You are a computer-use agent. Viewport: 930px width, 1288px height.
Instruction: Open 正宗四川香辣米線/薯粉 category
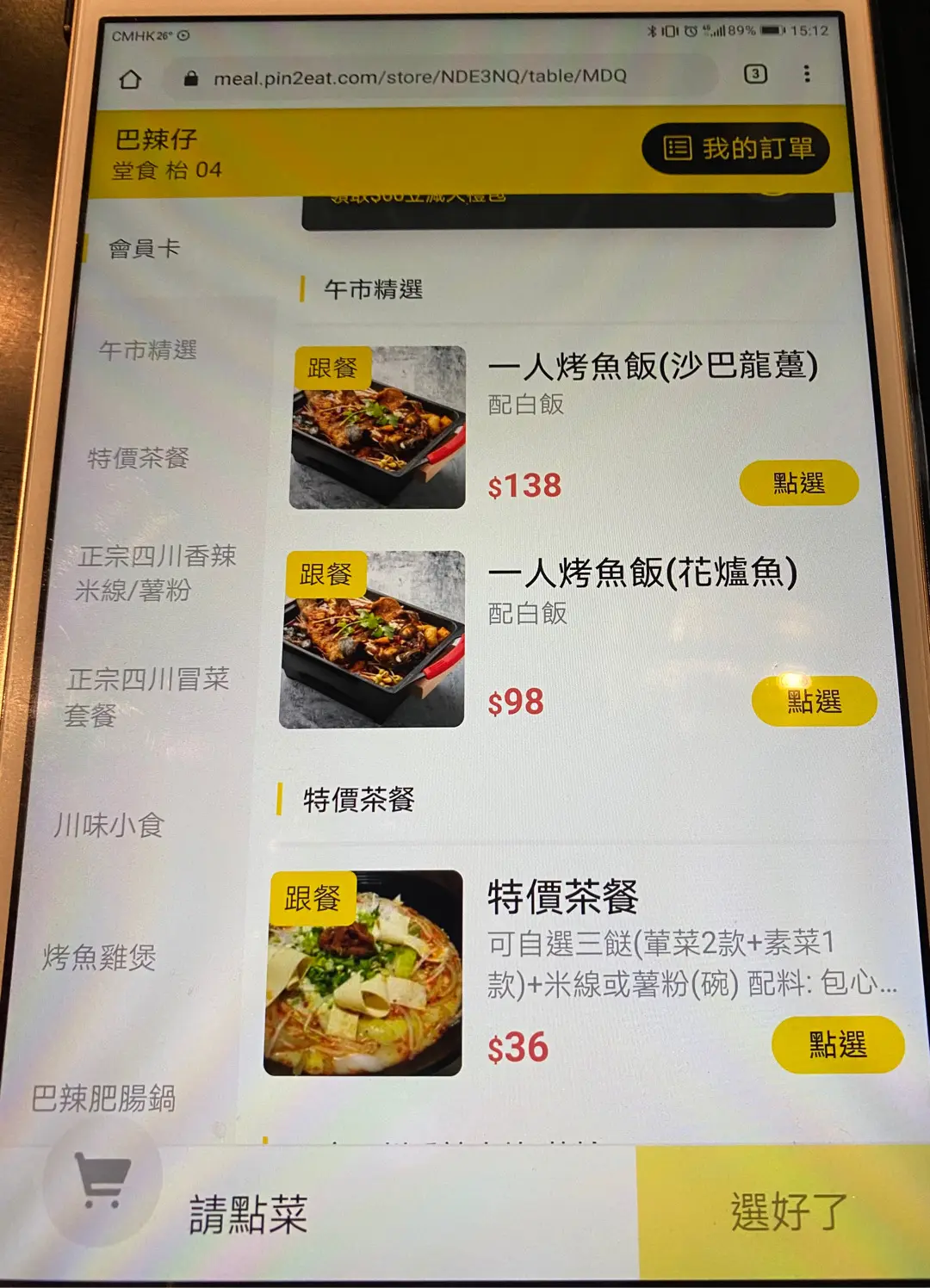[155, 573]
